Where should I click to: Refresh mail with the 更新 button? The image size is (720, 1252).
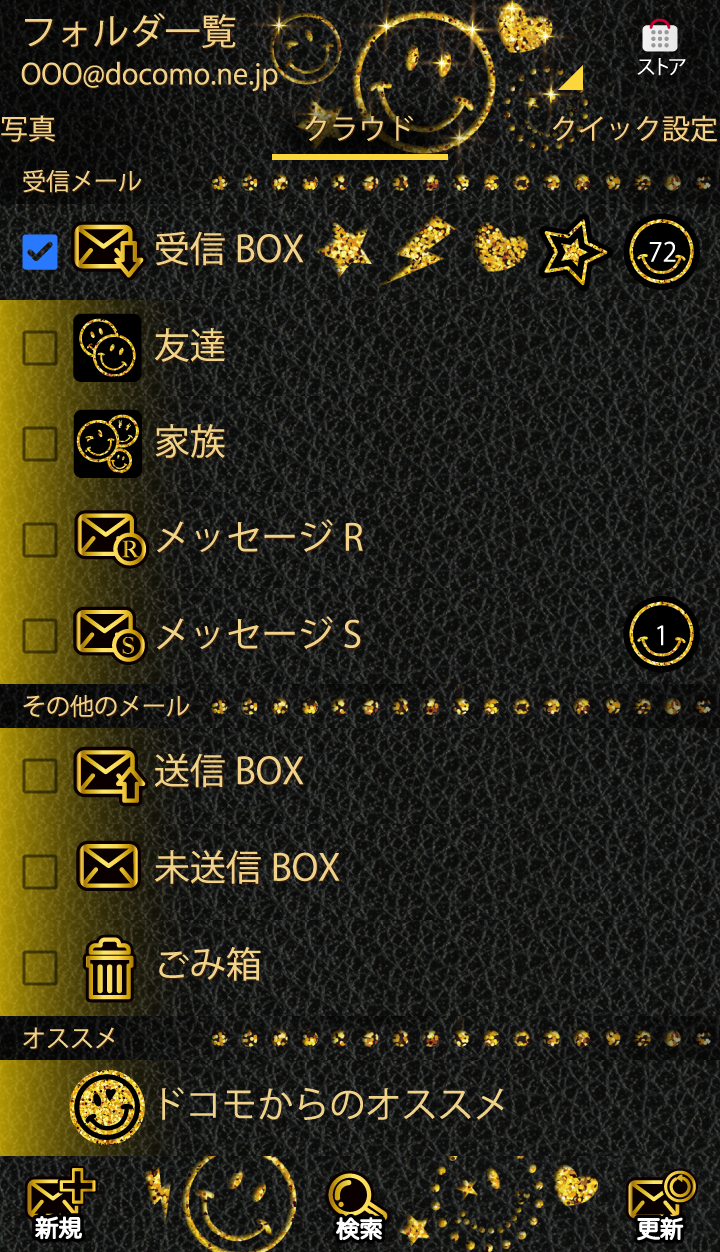pos(660,1206)
